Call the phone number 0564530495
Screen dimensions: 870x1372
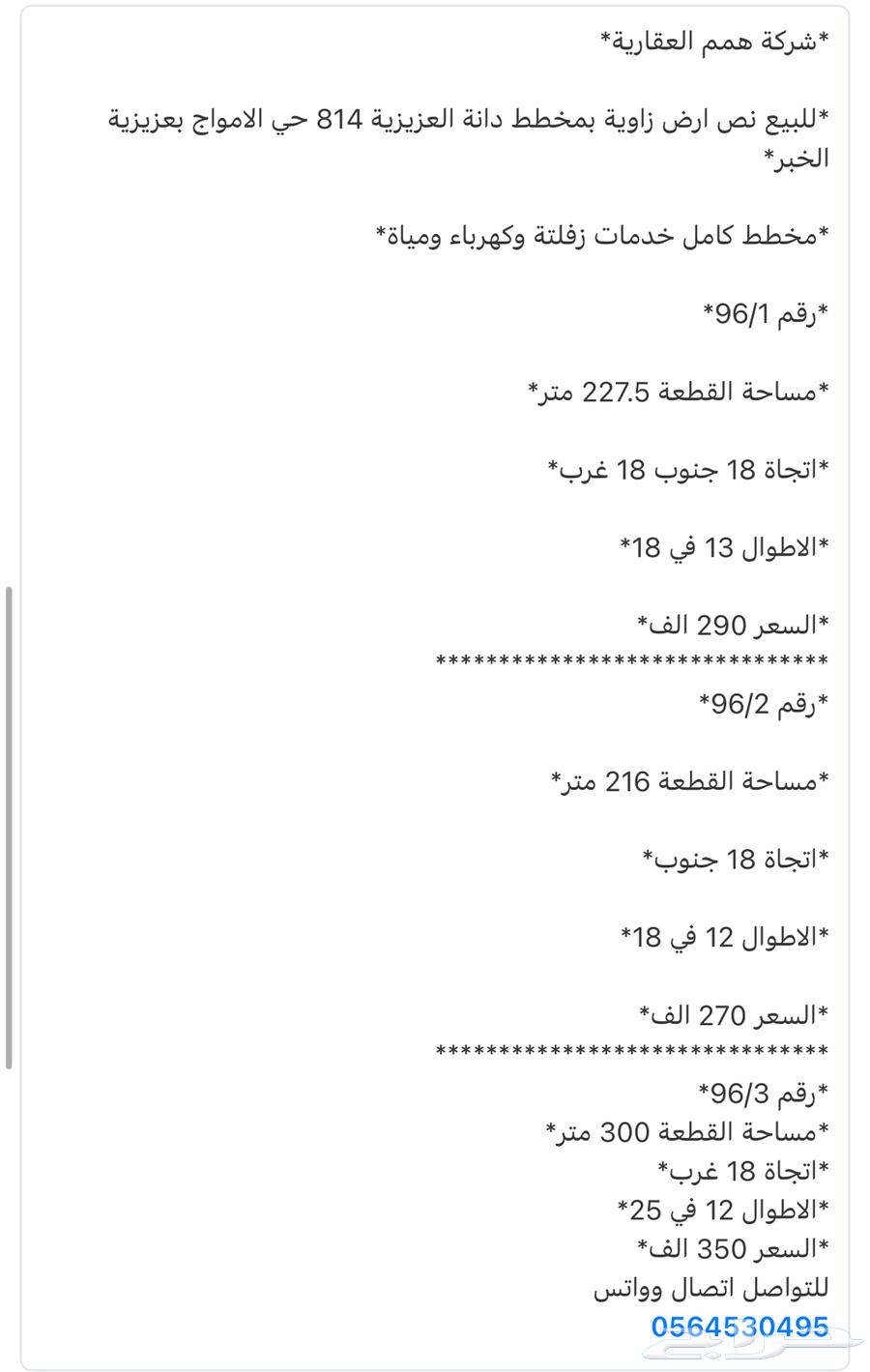[739, 1326]
